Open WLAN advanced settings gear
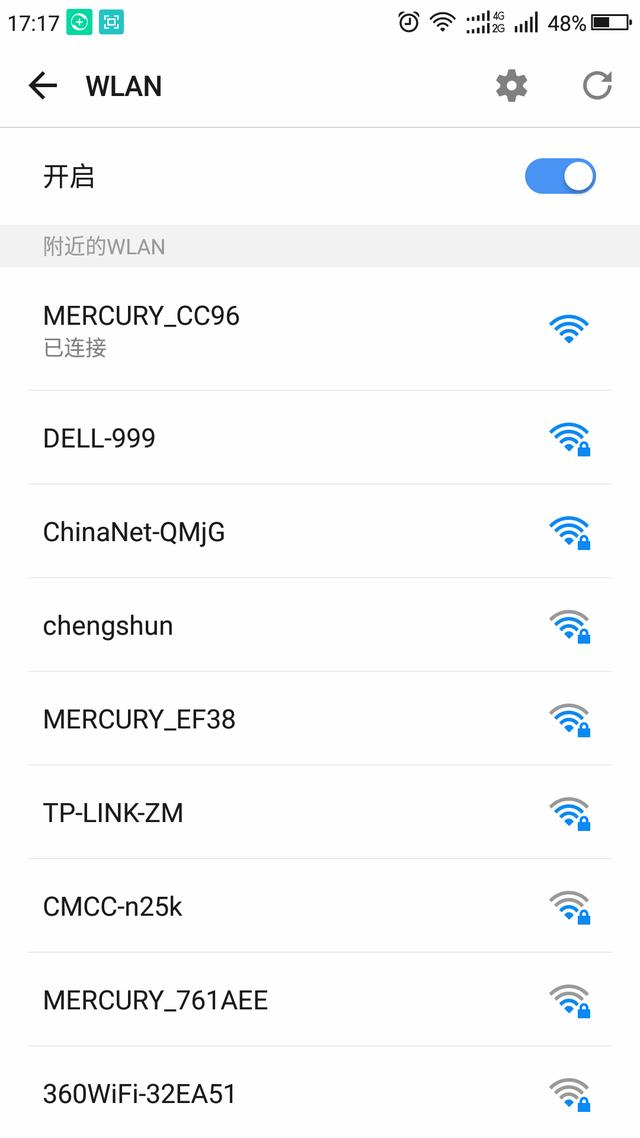Image resolution: width=640 pixels, height=1138 pixels. tap(511, 86)
